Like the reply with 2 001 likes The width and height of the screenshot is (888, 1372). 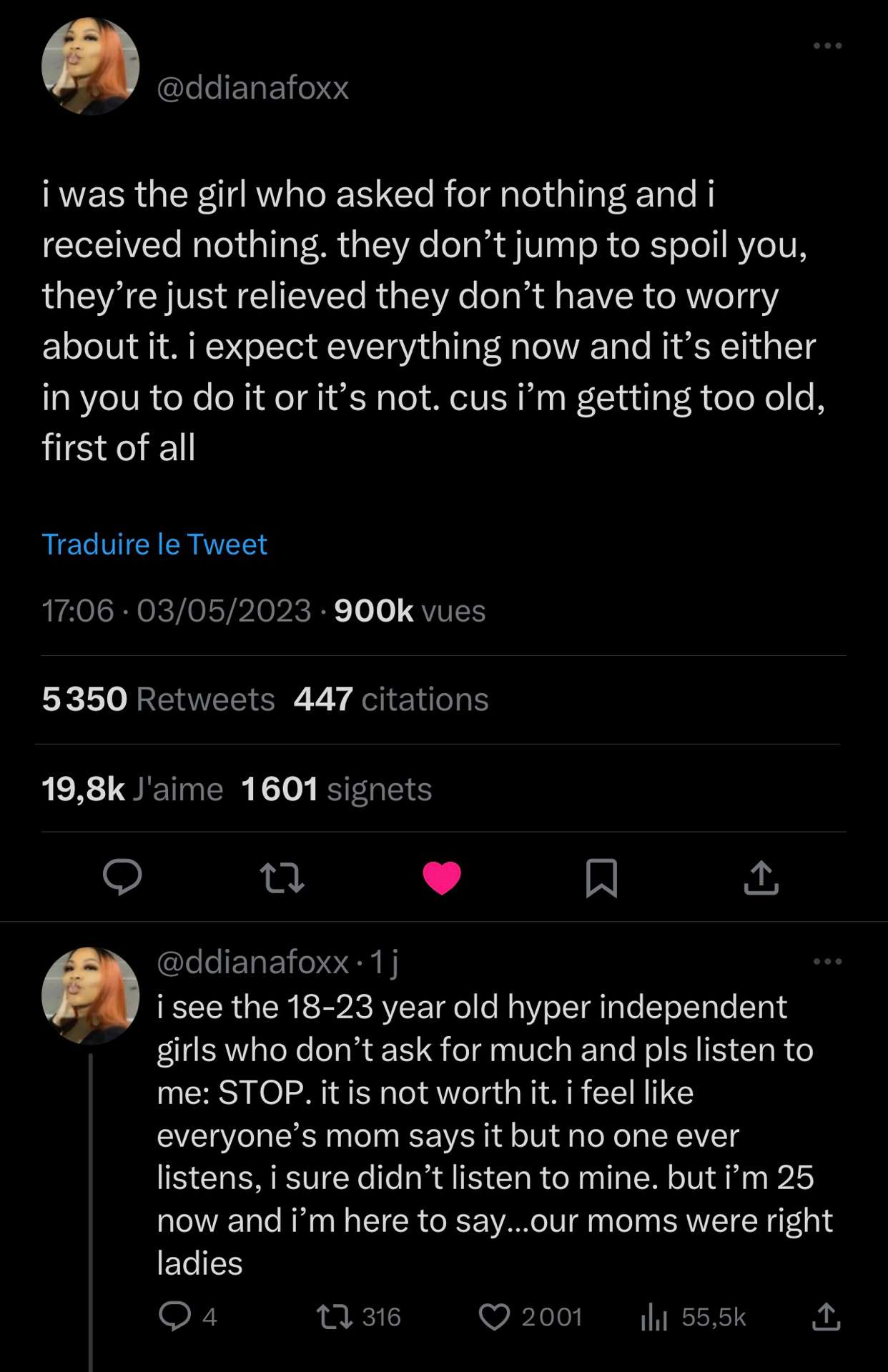[531, 1317]
